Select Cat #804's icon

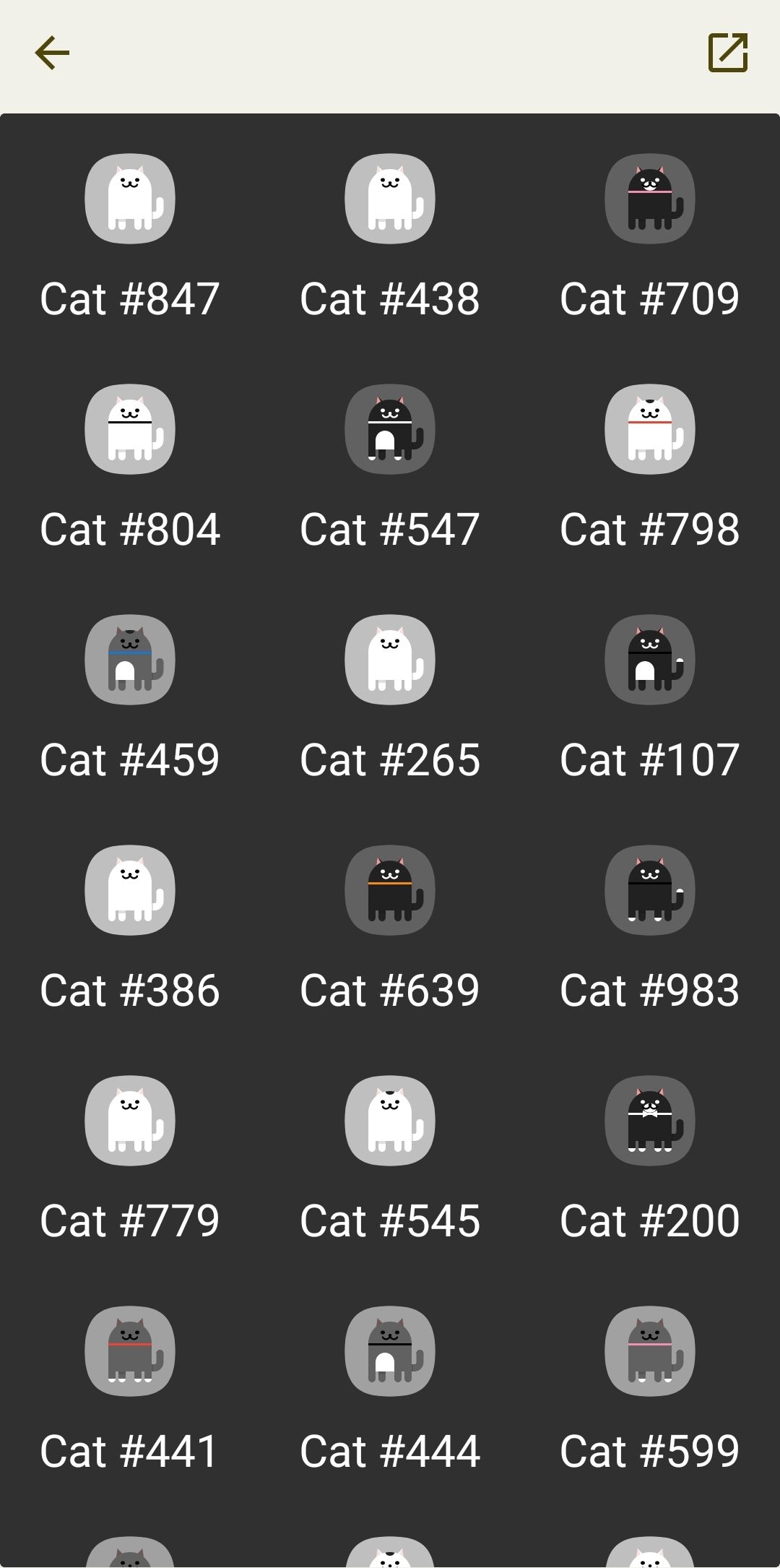point(130,429)
